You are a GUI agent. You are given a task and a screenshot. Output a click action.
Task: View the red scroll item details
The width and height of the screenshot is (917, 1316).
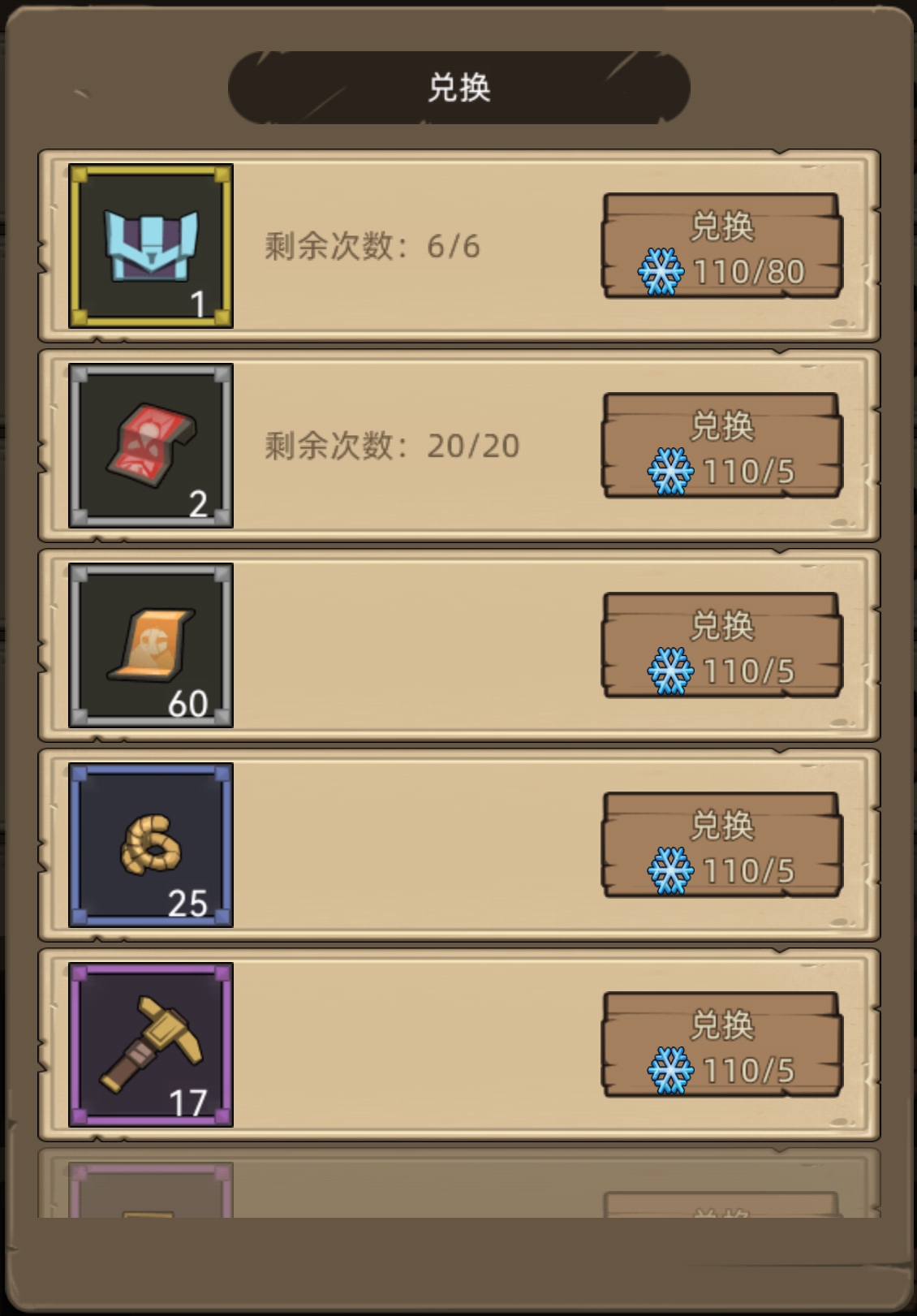(x=151, y=446)
